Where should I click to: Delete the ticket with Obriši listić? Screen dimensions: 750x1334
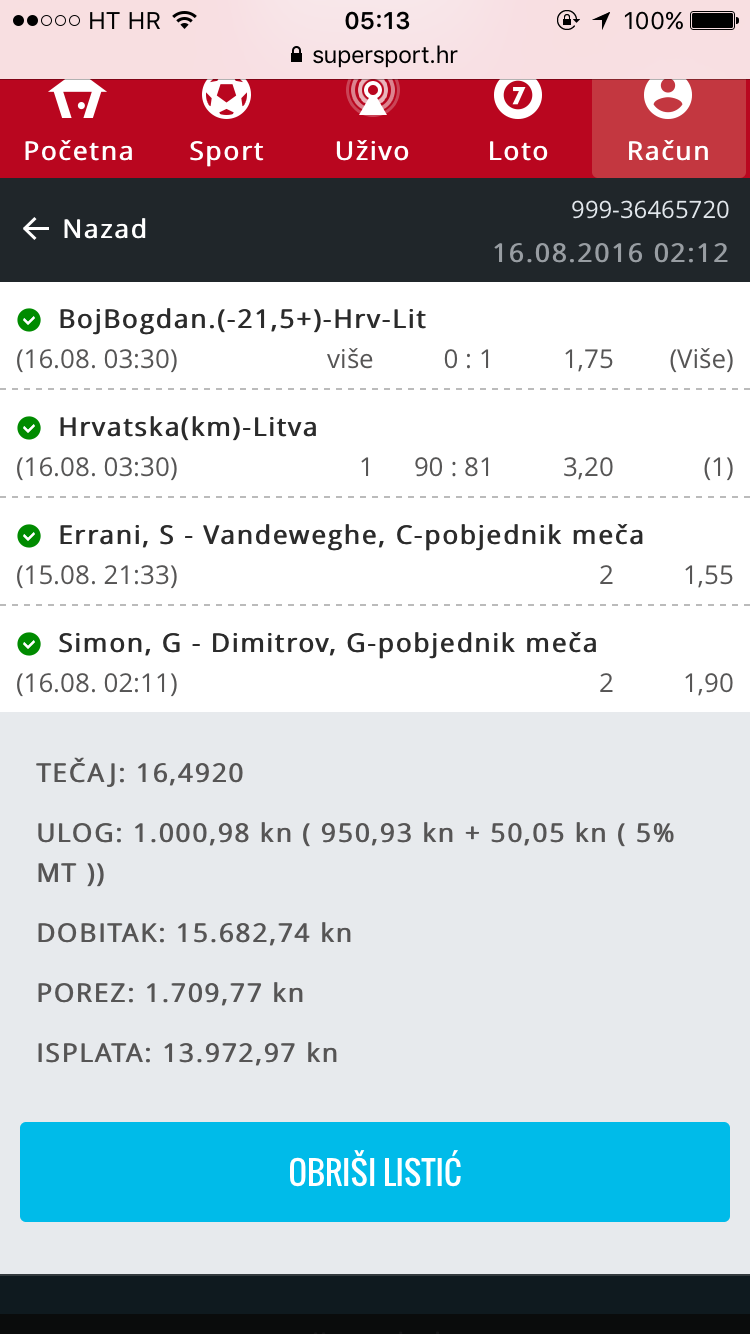coord(375,1172)
